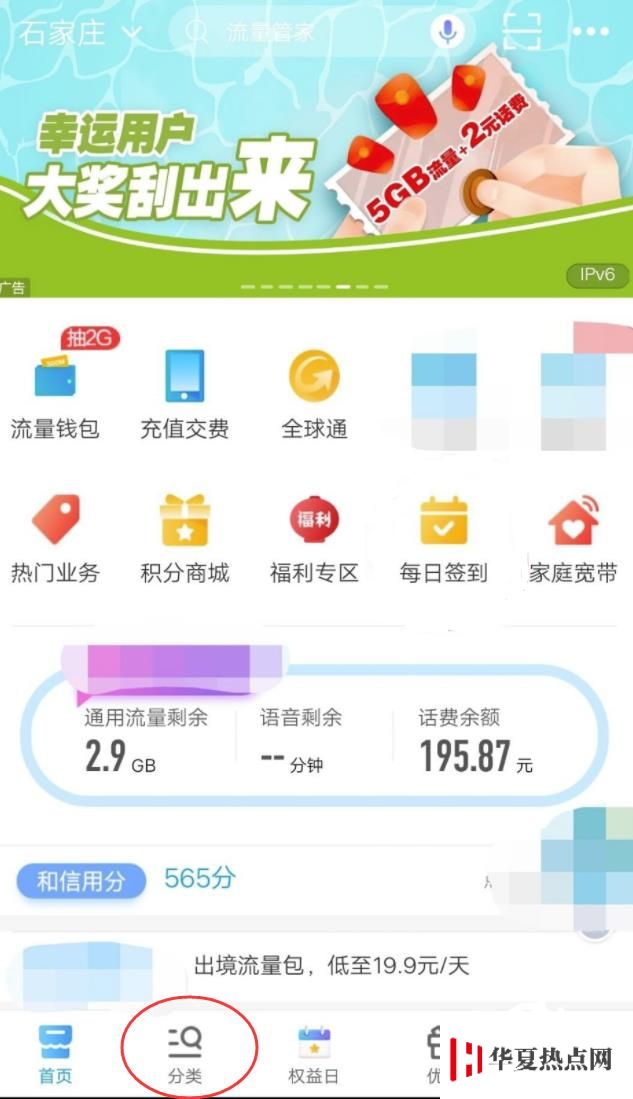Open 热门业务
Screen dimensions: 633x1099
[x=55, y=540]
